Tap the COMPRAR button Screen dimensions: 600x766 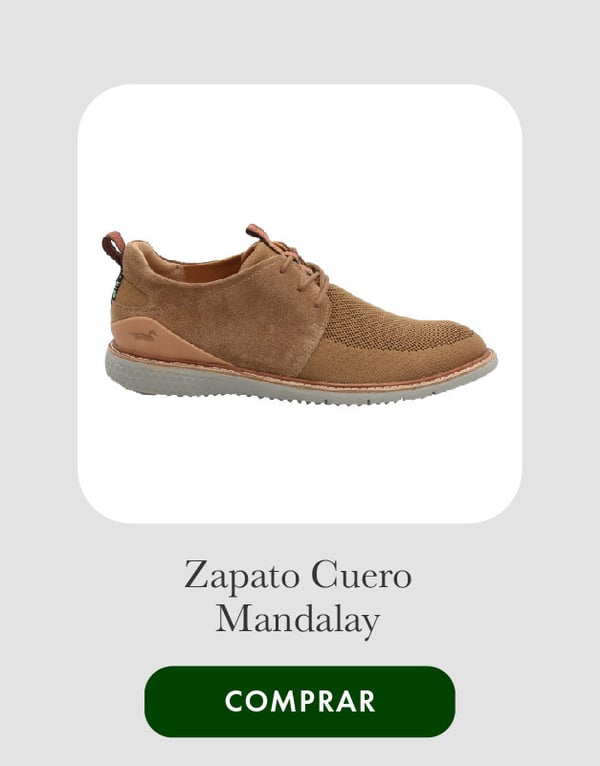click(300, 701)
